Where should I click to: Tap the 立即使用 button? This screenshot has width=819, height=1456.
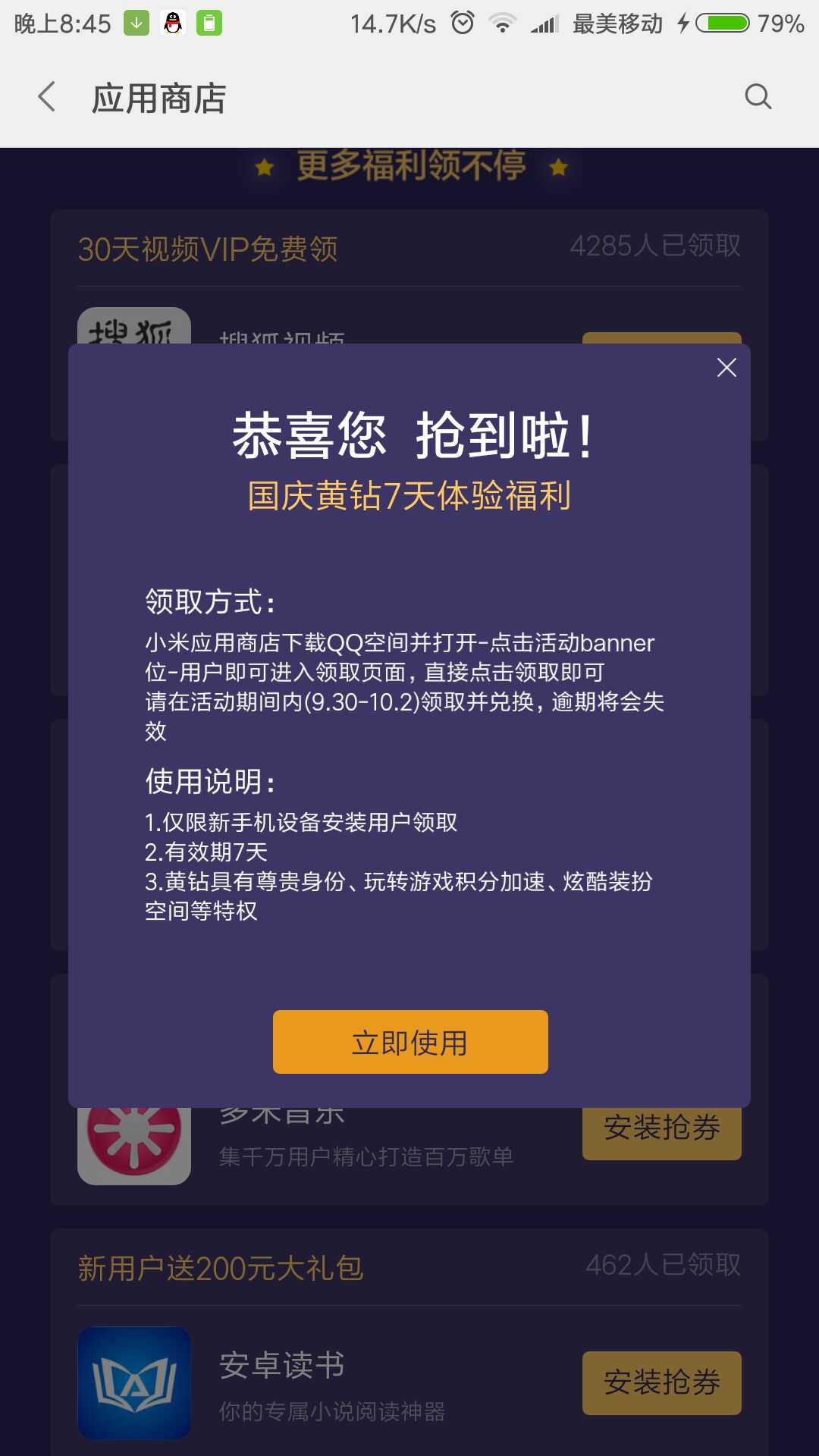pos(410,1042)
